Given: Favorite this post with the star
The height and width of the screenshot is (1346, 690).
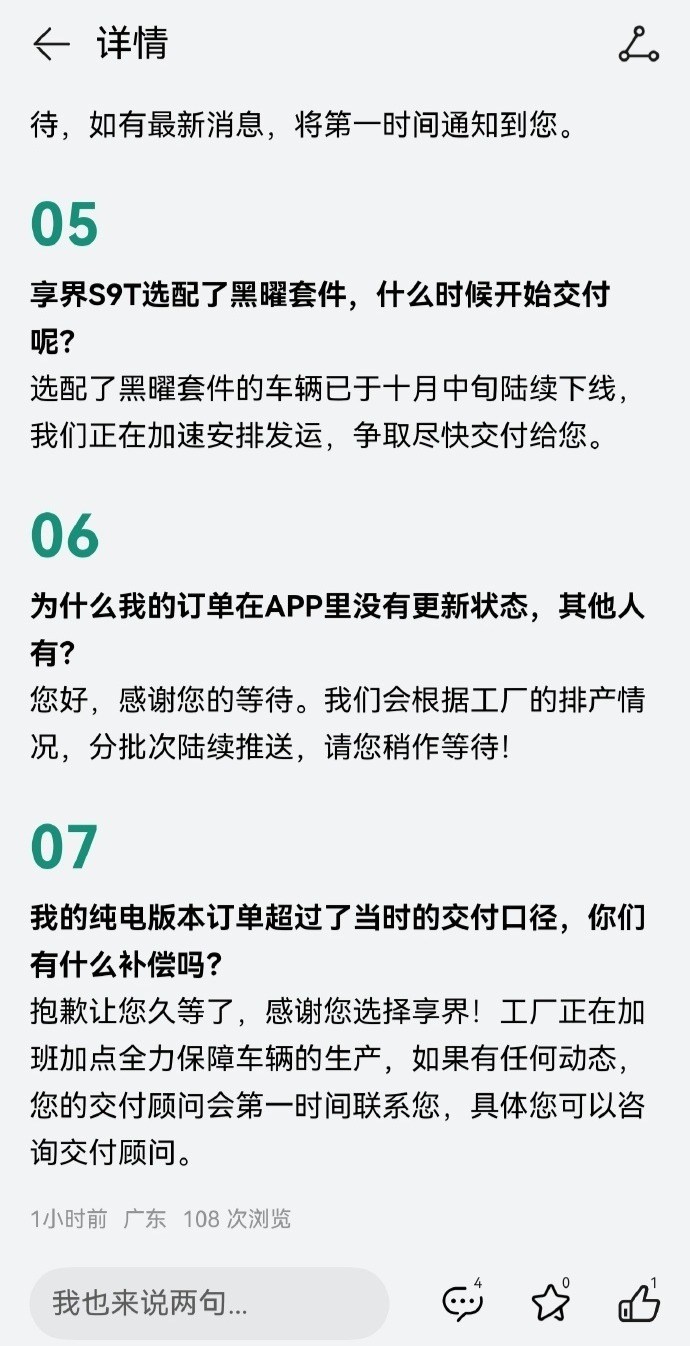Looking at the screenshot, I should tap(550, 1302).
